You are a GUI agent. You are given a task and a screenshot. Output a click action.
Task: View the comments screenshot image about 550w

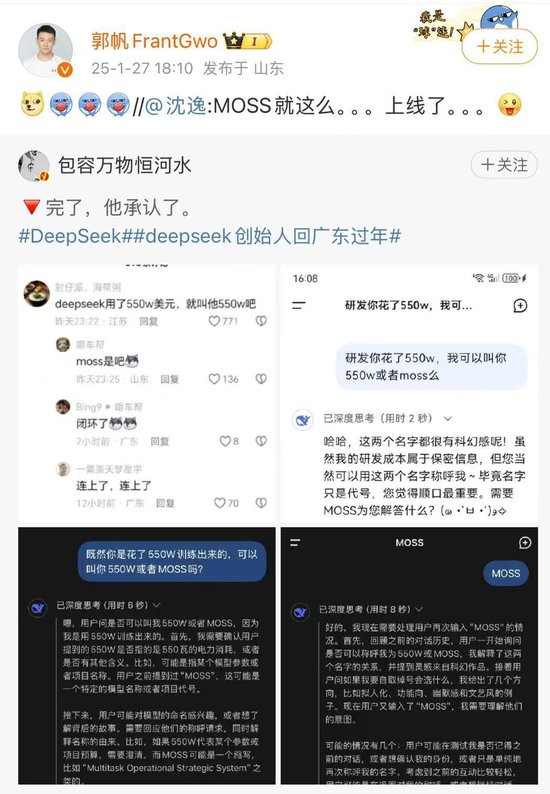pyautogui.click(x=147, y=394)
